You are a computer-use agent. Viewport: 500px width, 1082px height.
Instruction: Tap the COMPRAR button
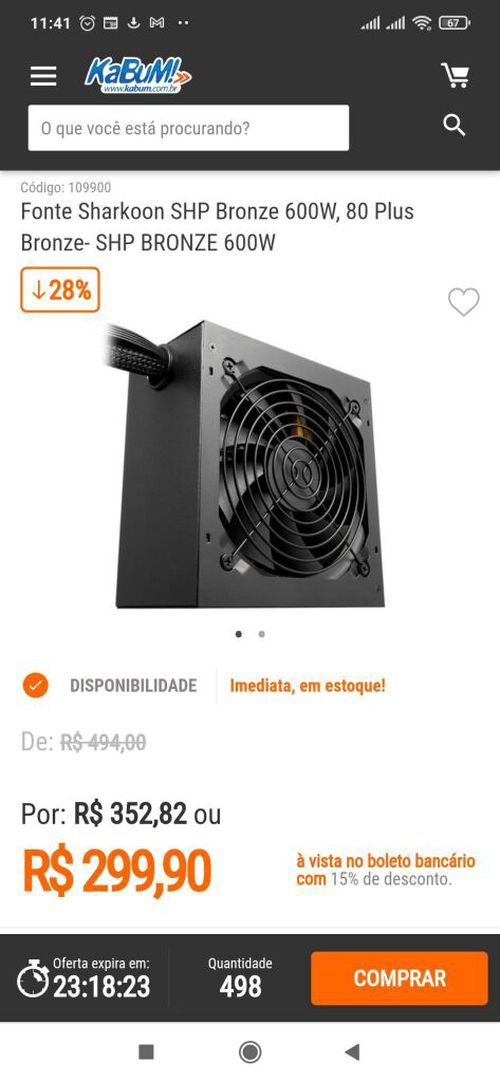click(x=399, y=978)
